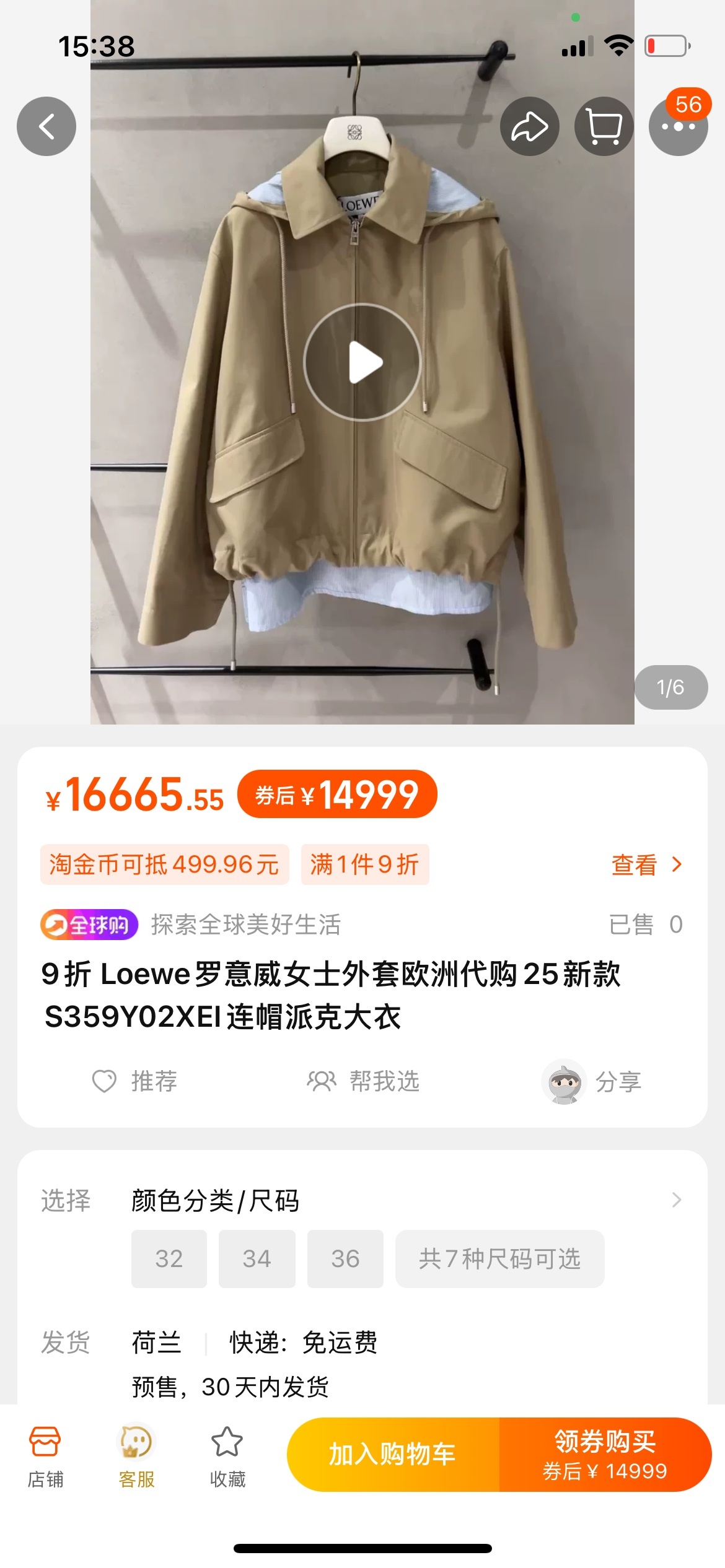Tap 加入购物车 to add to cart
The height and width of the screenshot is (1568, 725).
(x=393, y=1454)
